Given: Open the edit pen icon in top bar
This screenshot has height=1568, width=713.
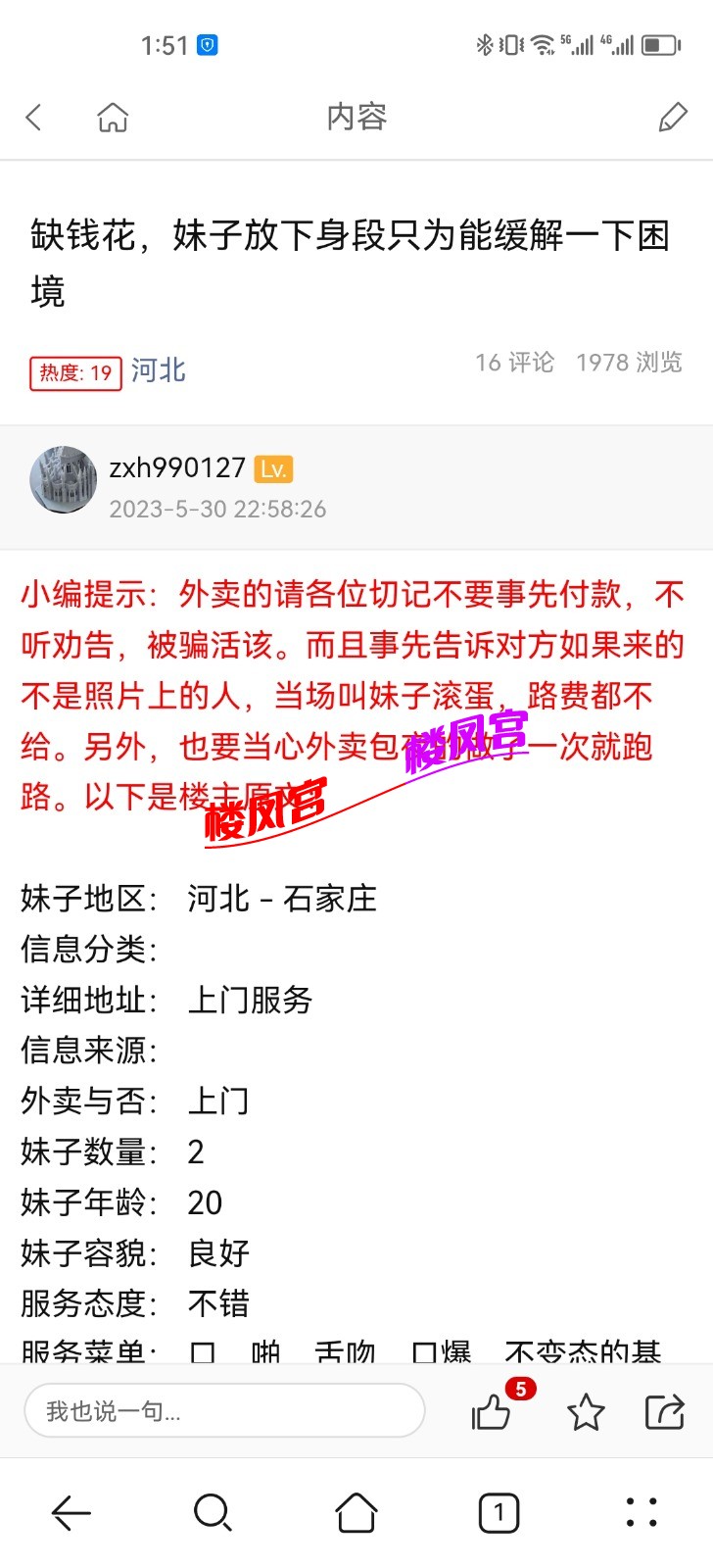Looking at the screenshot, I should pos(672,116).
